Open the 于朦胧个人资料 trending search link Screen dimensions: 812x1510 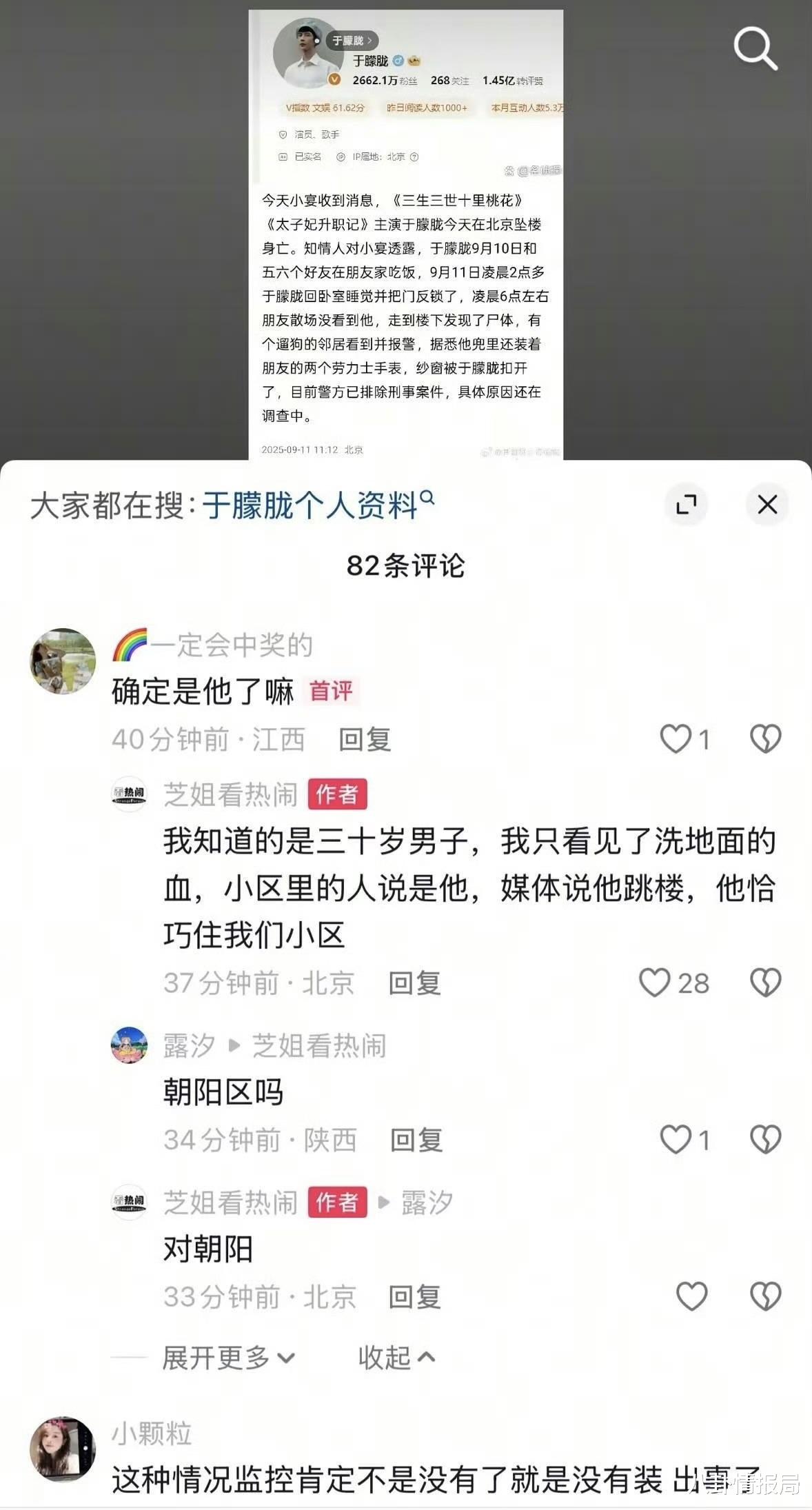[x=314, y=505]
